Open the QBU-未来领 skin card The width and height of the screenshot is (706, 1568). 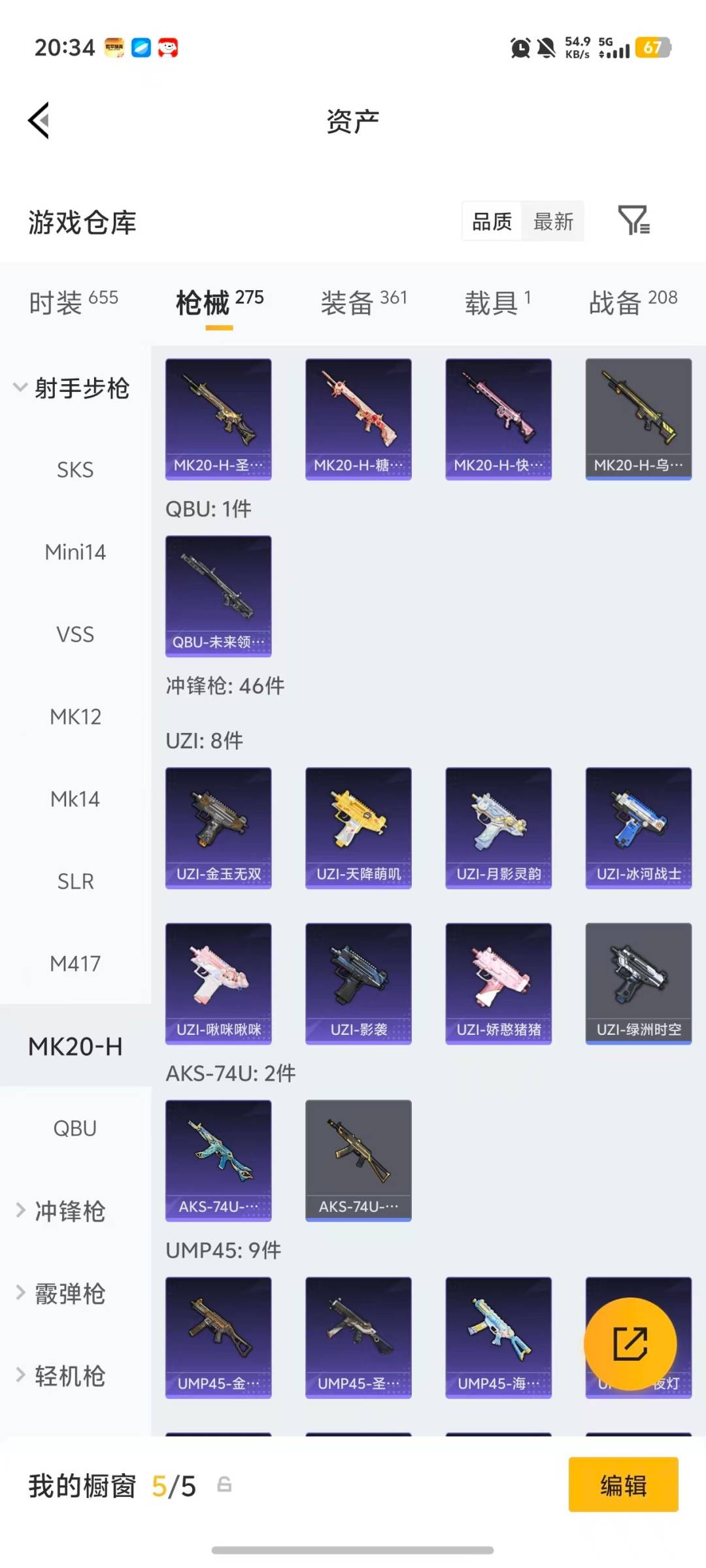point(218,596)
